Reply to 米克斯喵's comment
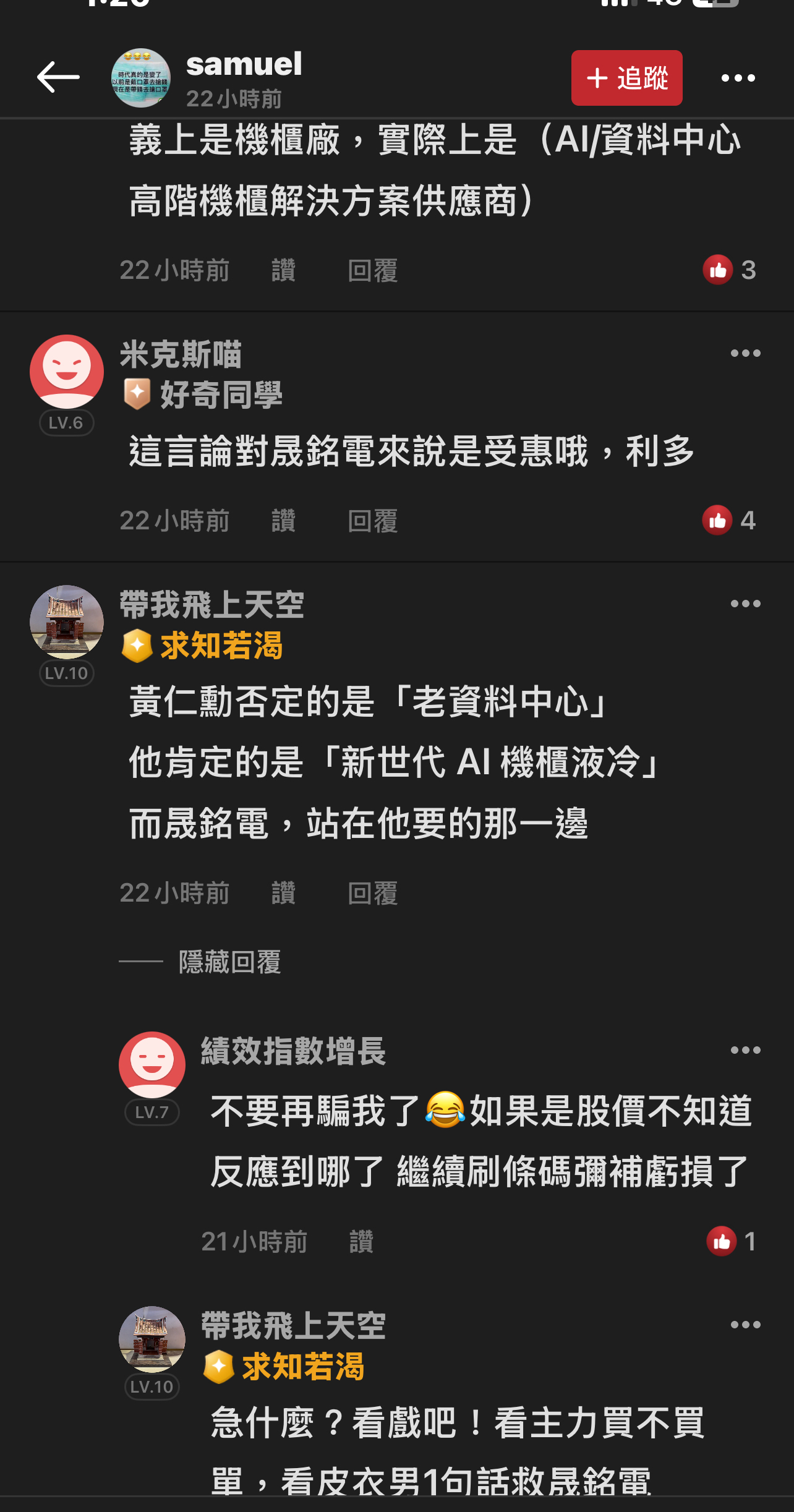The image size is (794, 1512). point(372,521)
